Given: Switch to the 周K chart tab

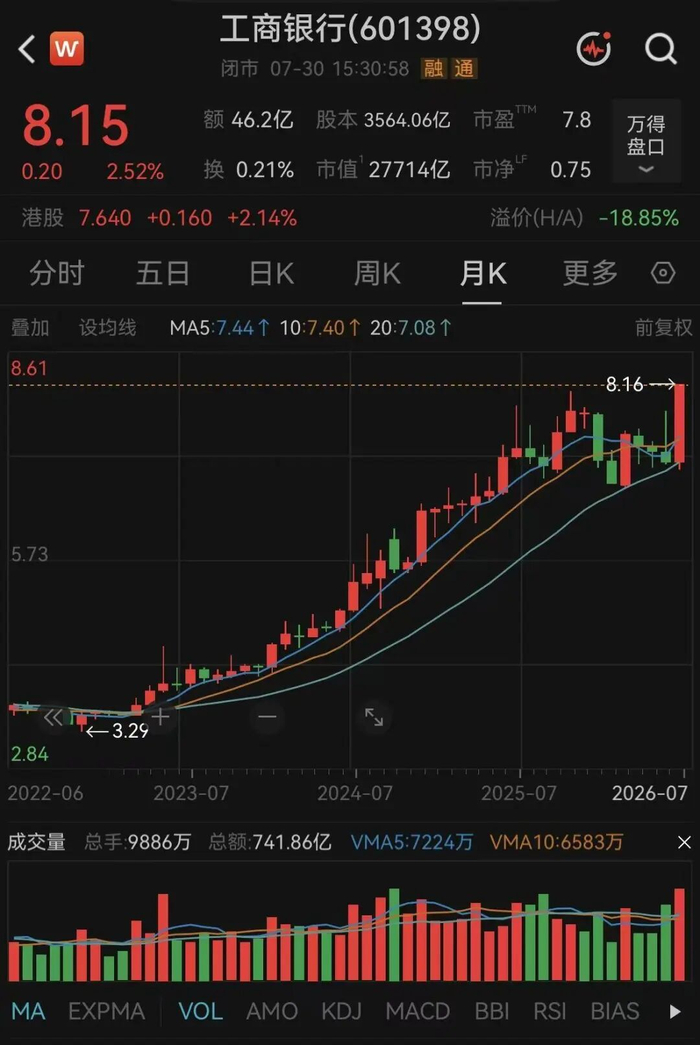Looking at the screenshot, I should (377, 273).
